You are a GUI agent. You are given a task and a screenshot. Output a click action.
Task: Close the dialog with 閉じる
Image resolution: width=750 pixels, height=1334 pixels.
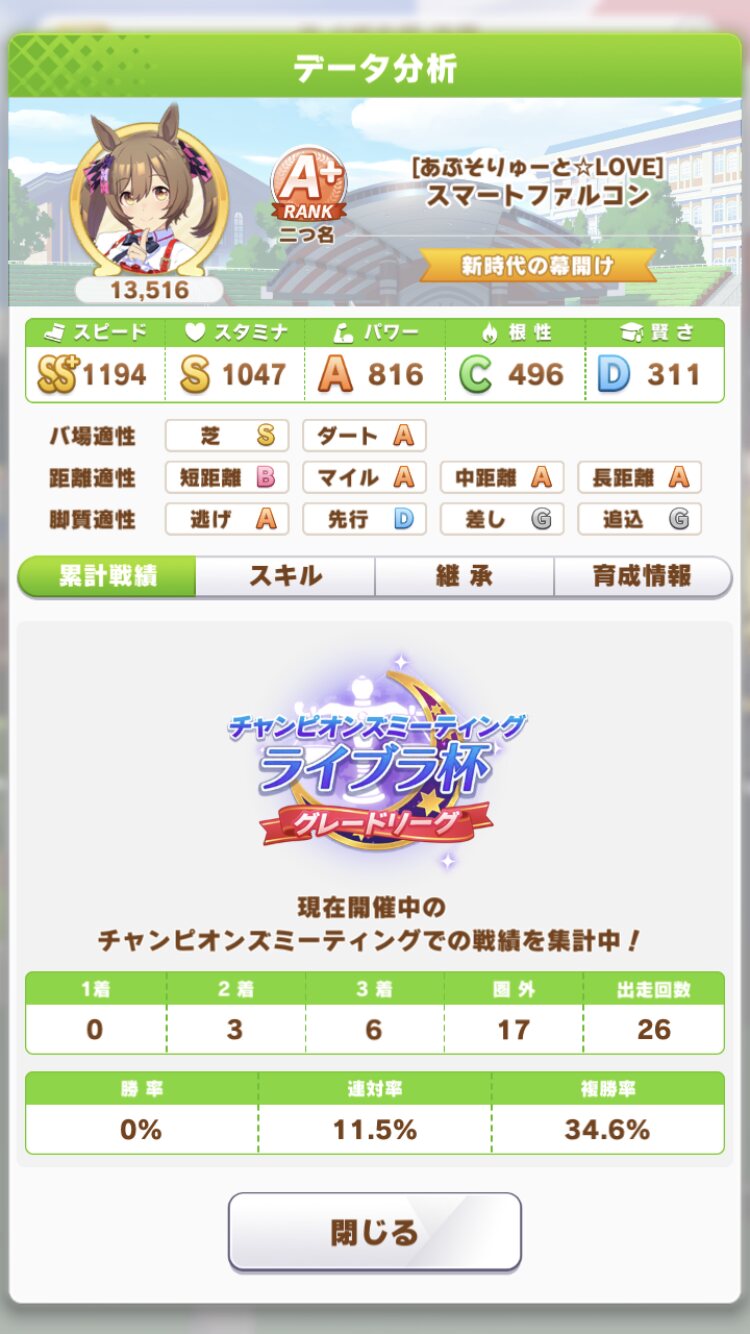click(374, 1231)
